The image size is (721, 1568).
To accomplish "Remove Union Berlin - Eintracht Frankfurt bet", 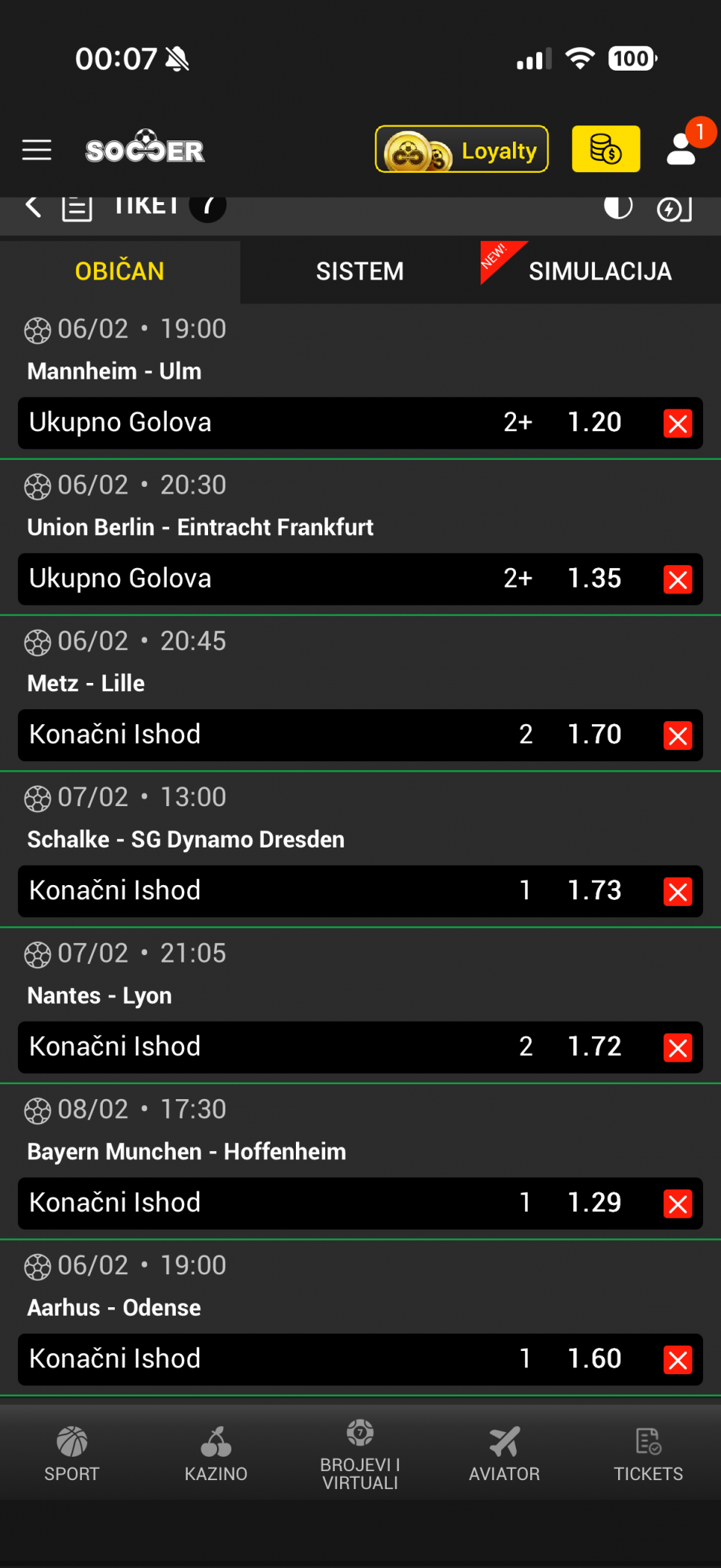I will click(x=677, y=579).
